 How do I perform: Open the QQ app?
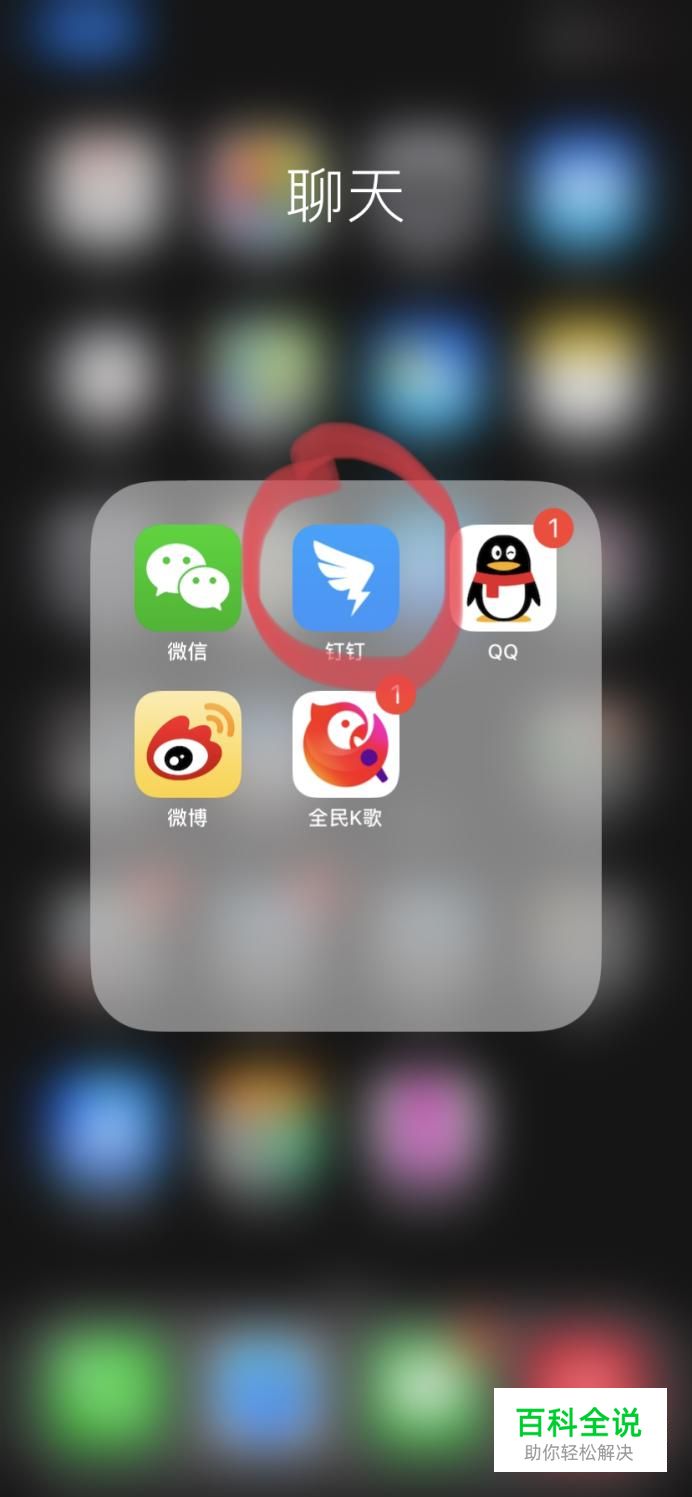pos(503,580)
